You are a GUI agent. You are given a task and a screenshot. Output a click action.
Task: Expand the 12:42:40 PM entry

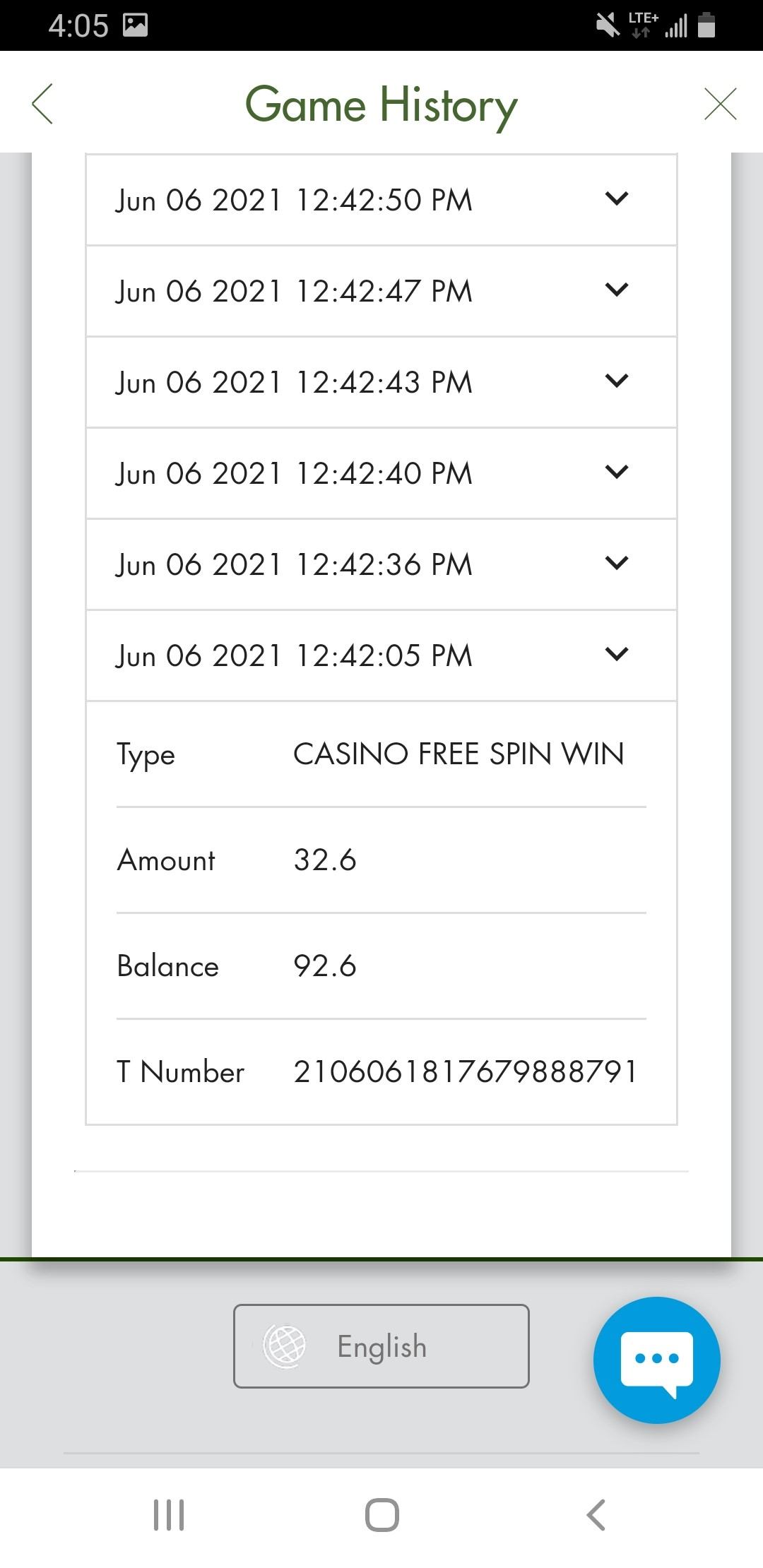(x=616, y=473)
